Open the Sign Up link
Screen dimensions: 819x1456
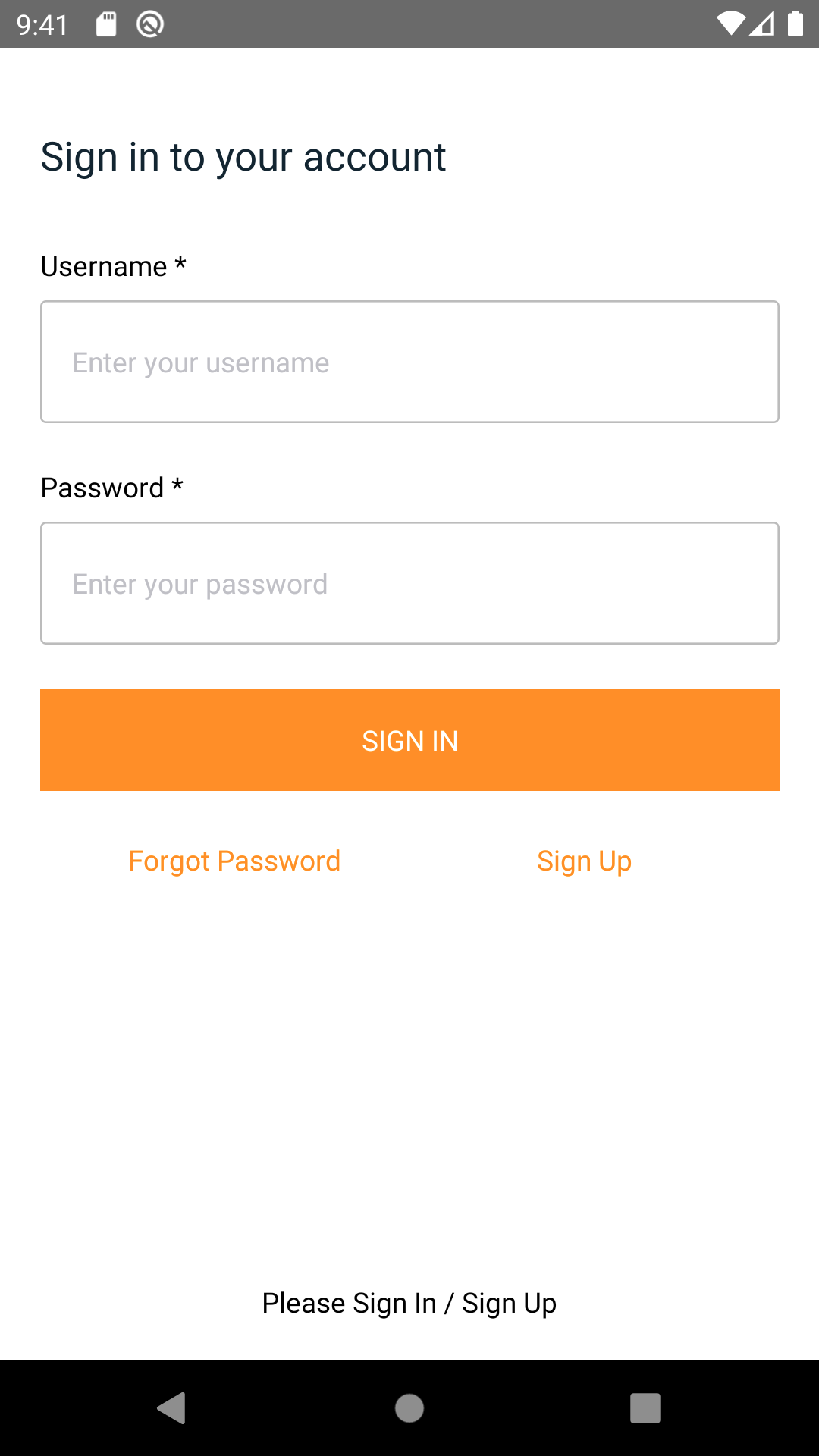click(x=584, y=861)
